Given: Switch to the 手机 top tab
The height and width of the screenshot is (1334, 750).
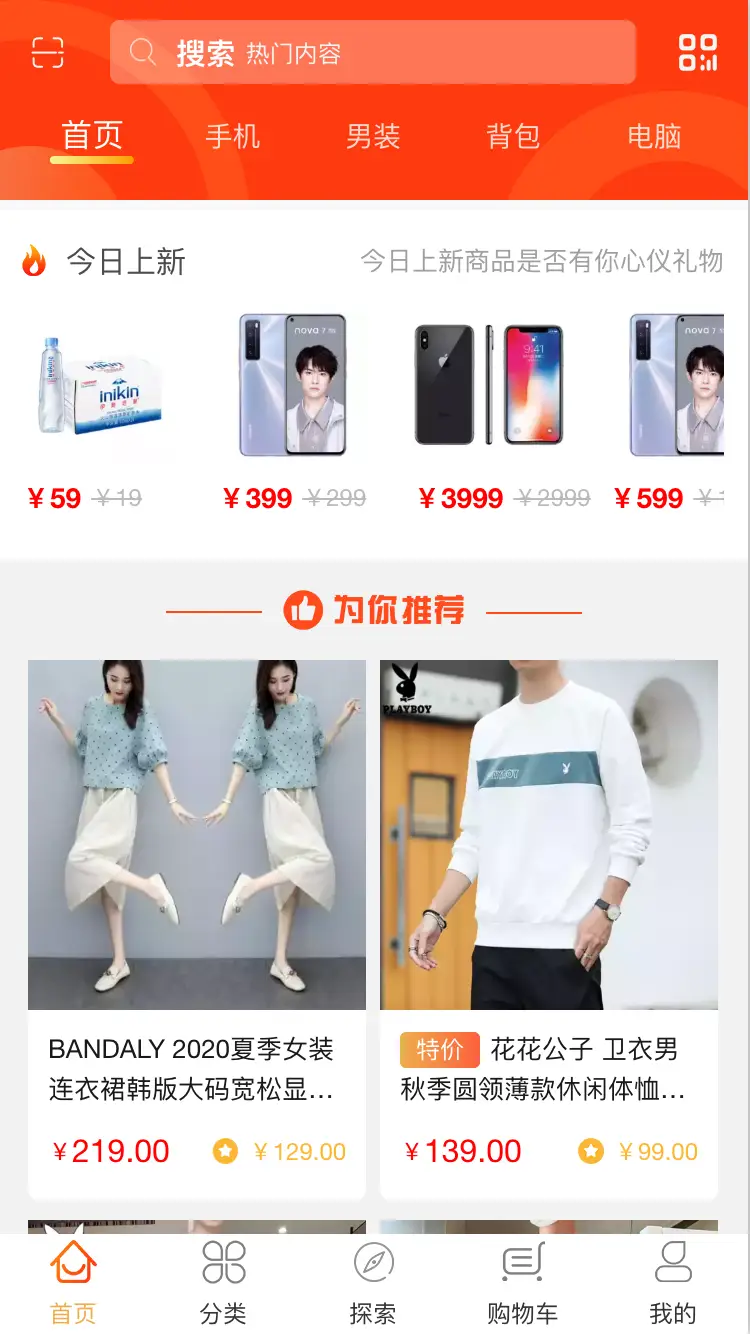Looking at the screenshot, I should click(x=232, y=136).
